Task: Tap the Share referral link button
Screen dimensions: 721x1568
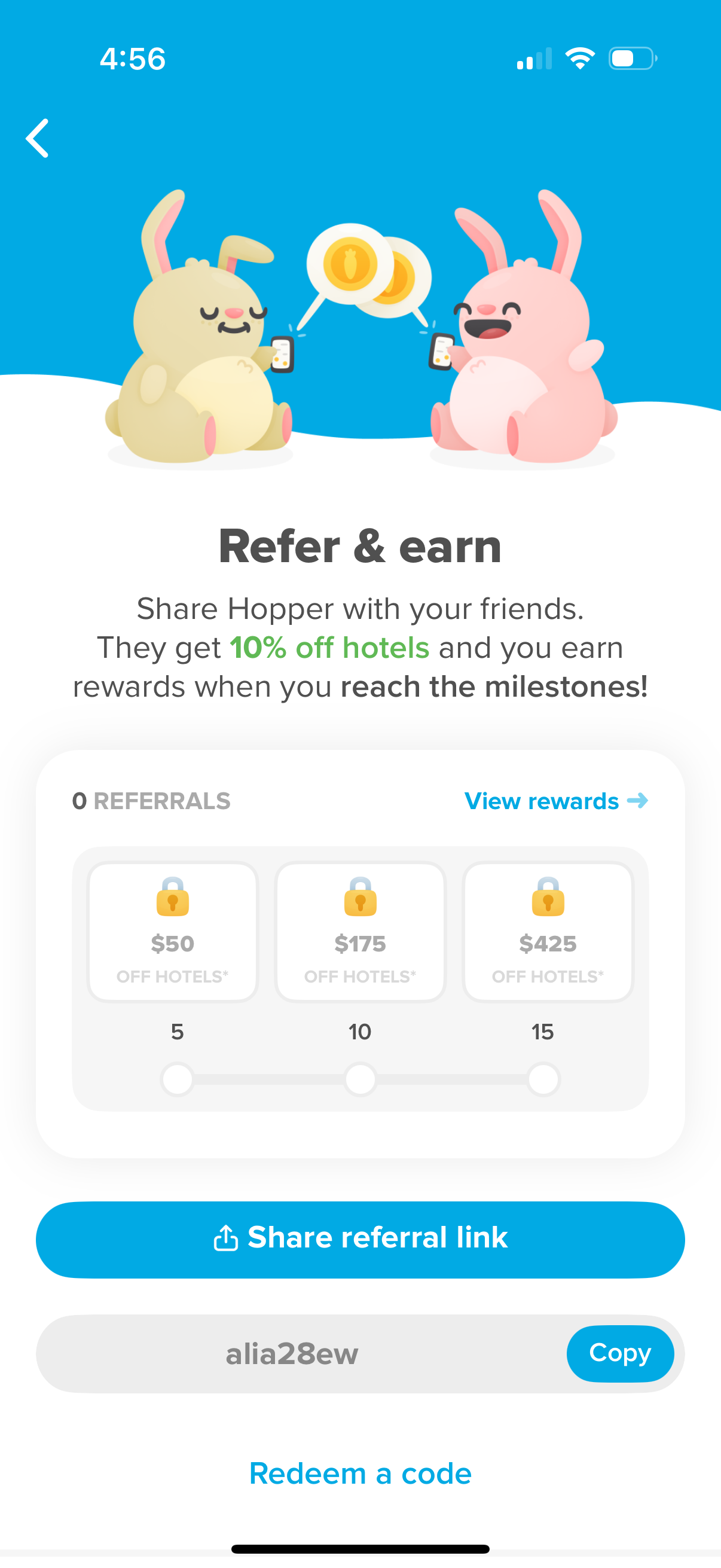Action: (359, 1237)
